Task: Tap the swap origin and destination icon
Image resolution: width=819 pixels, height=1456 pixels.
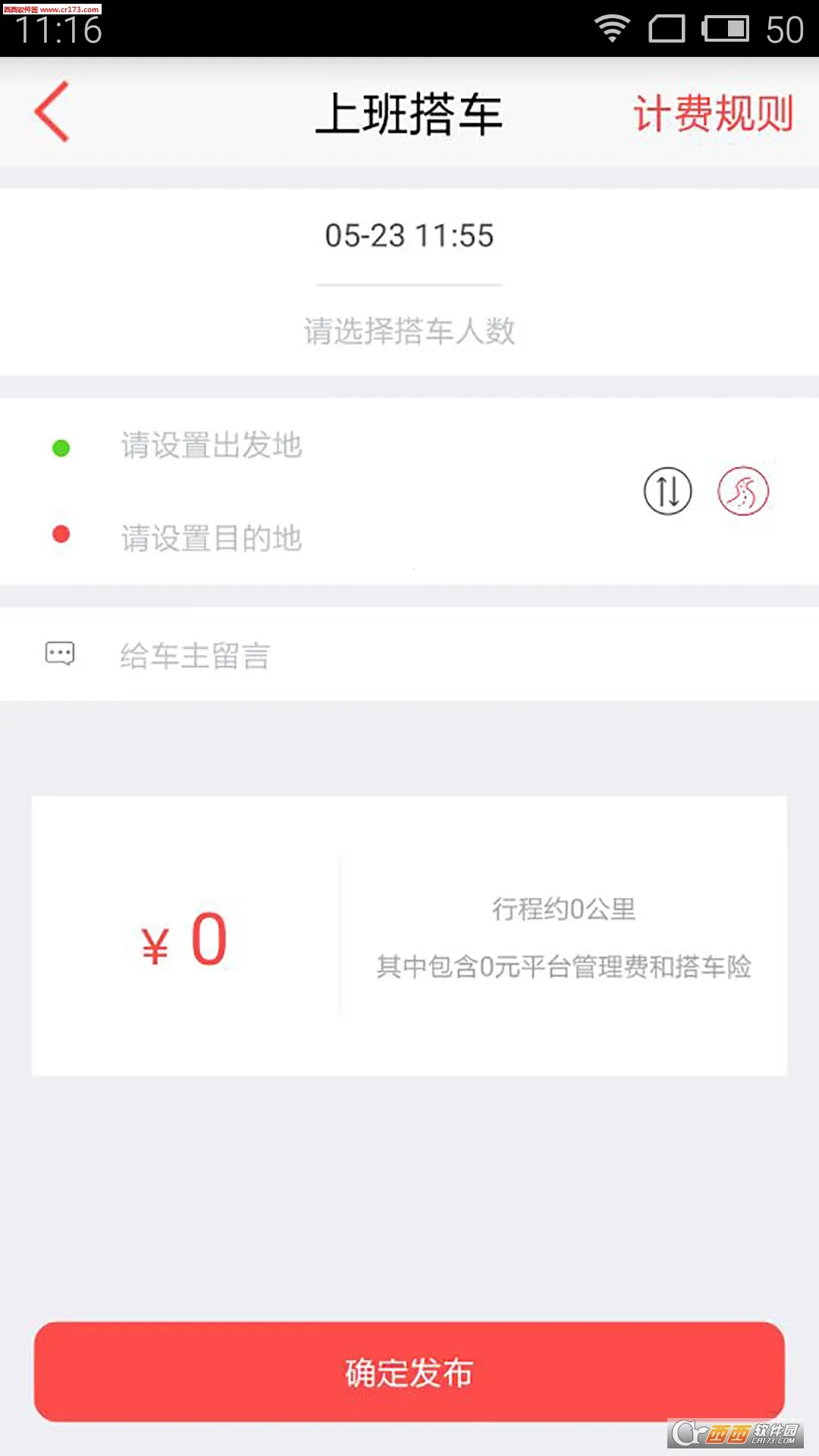Action: coord(667,491)
